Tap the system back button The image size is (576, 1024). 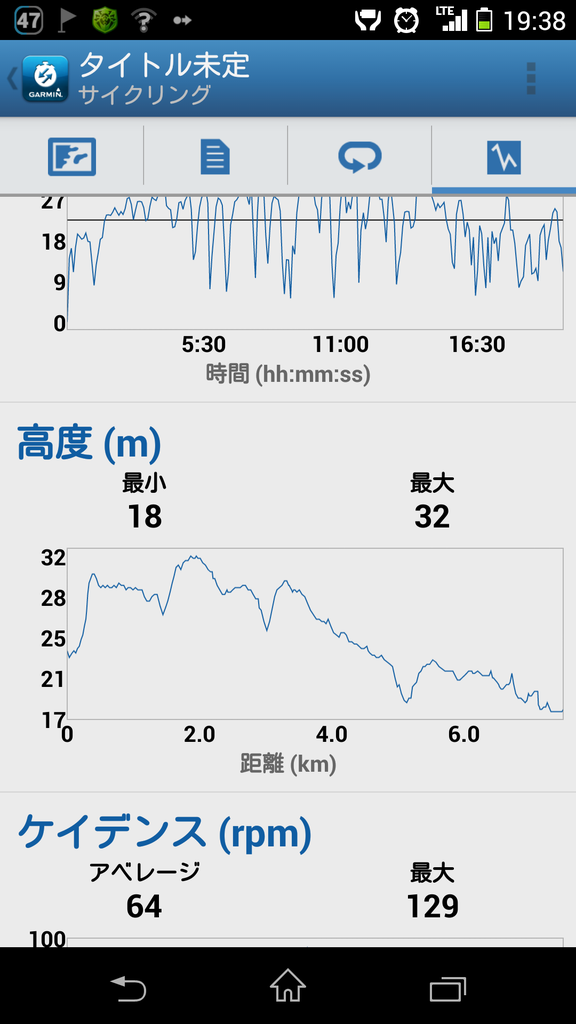127,987
